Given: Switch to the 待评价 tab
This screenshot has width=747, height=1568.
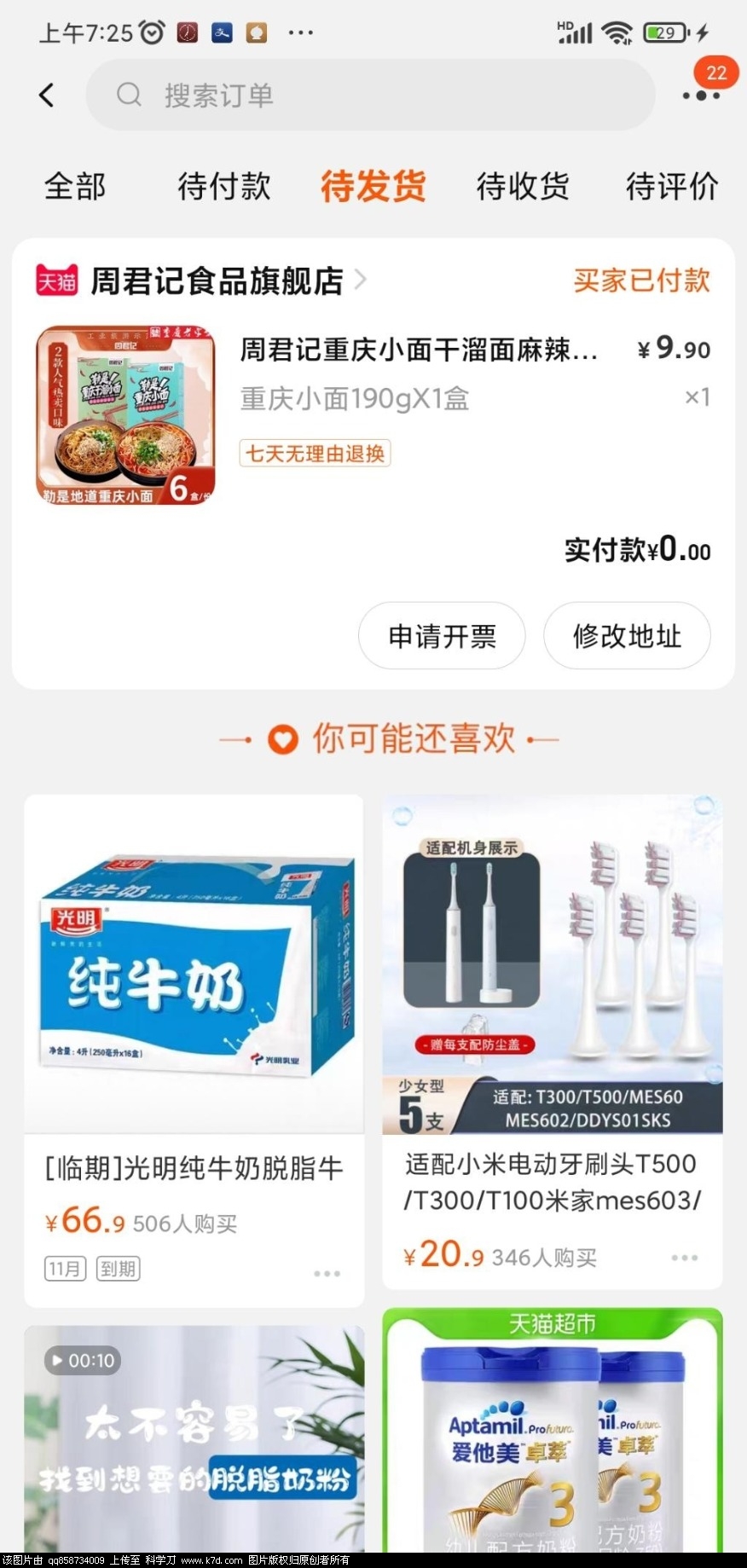Looking at the screenshot, I should click(x=672, y=186).
